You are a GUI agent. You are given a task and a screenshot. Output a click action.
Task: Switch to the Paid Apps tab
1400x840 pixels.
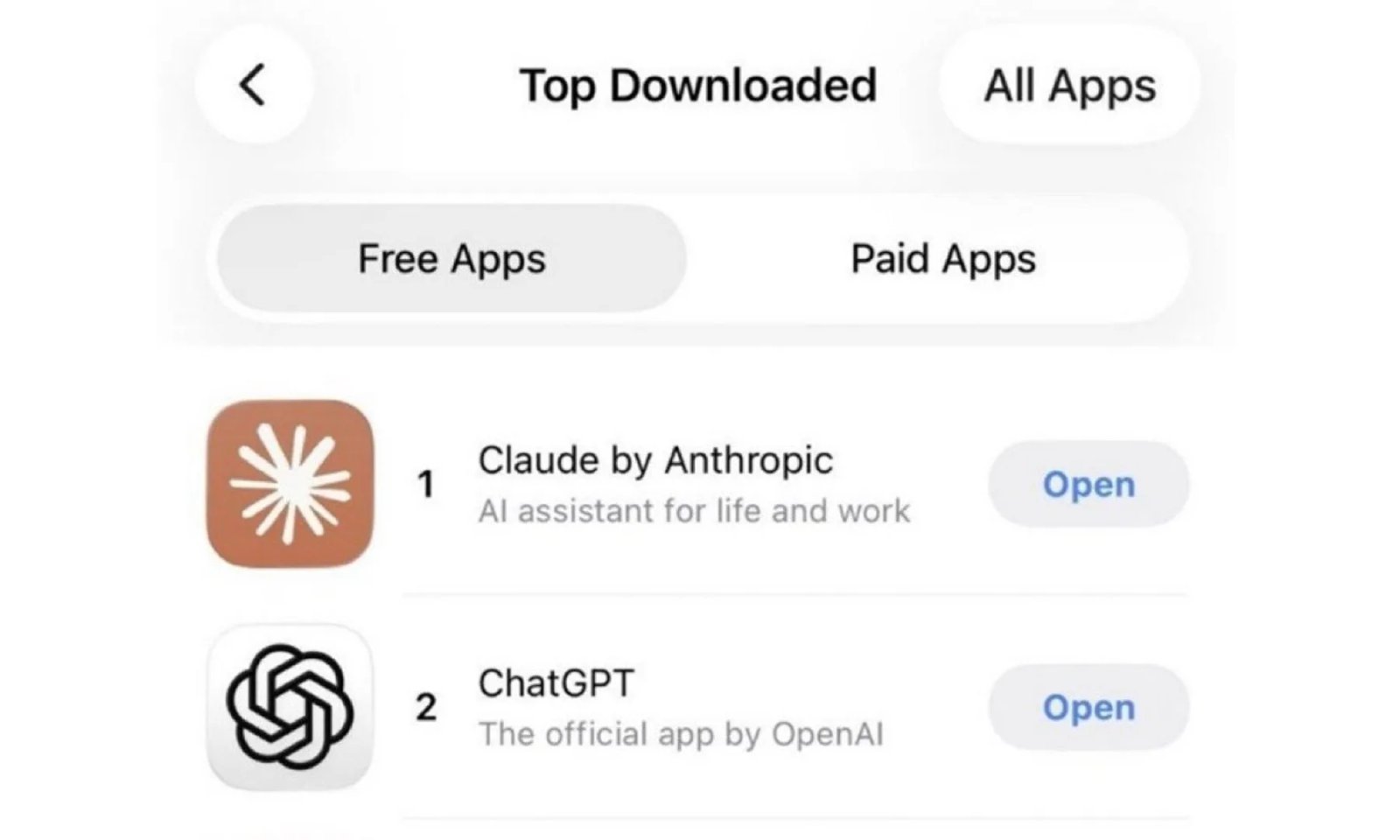[942, 259]
